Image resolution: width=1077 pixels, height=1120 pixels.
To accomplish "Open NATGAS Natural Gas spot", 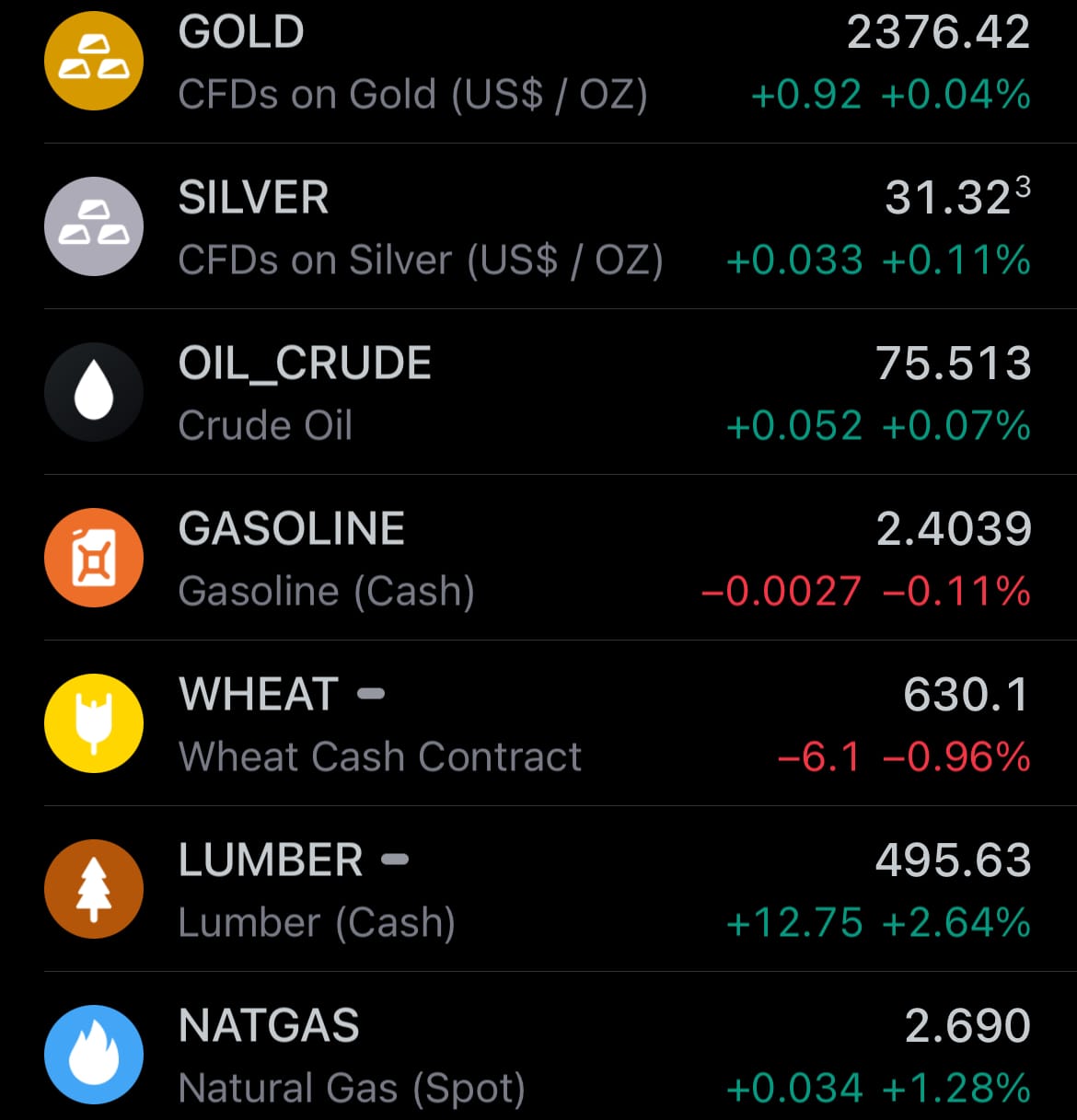I will (x=538, y=1055).
